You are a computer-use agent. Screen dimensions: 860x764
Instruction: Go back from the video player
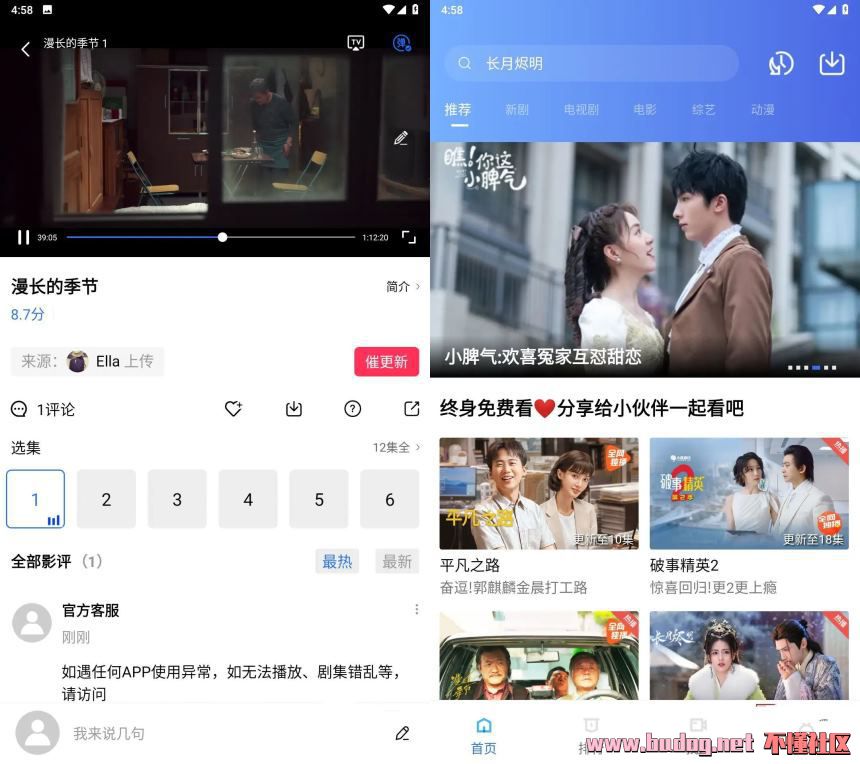(26, 48)
